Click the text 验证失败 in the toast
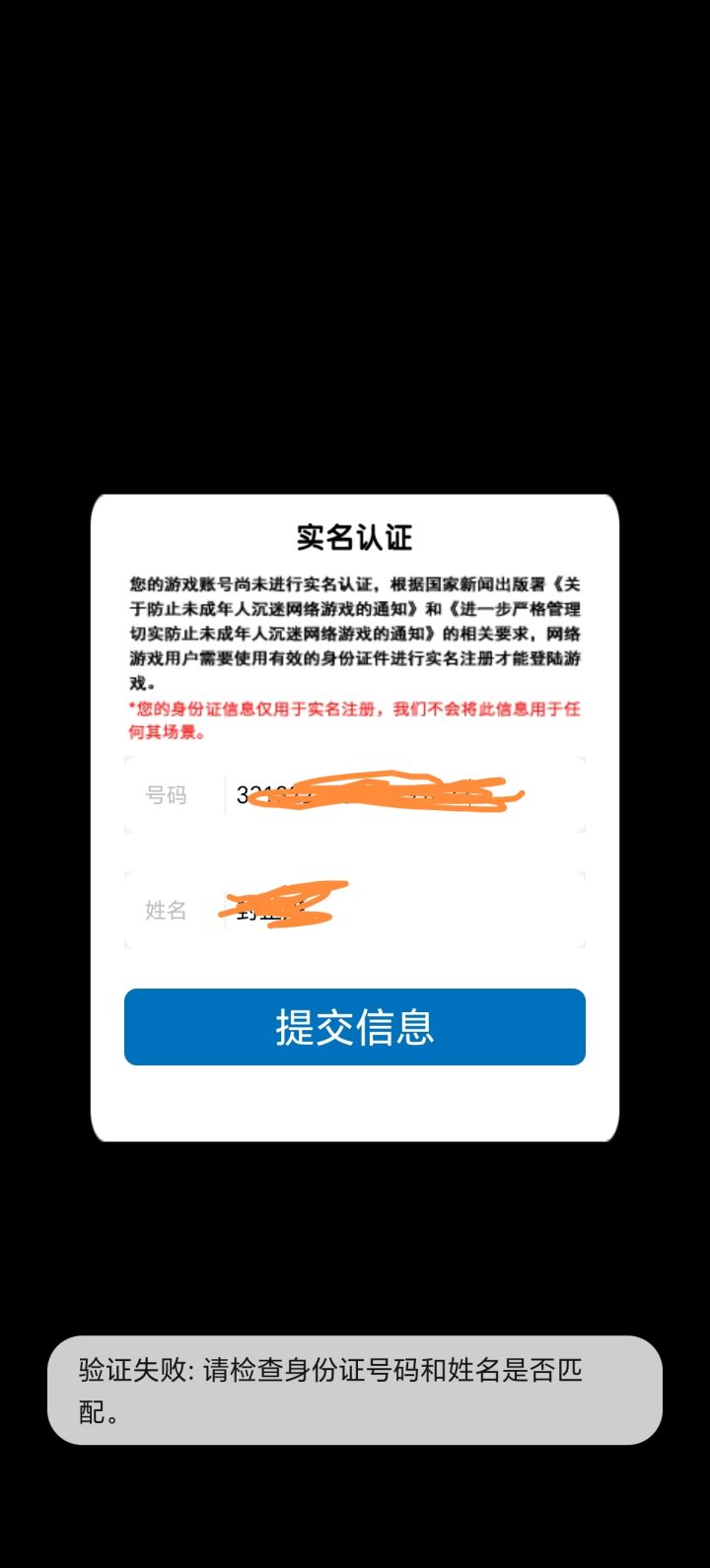 (128, 1371)
